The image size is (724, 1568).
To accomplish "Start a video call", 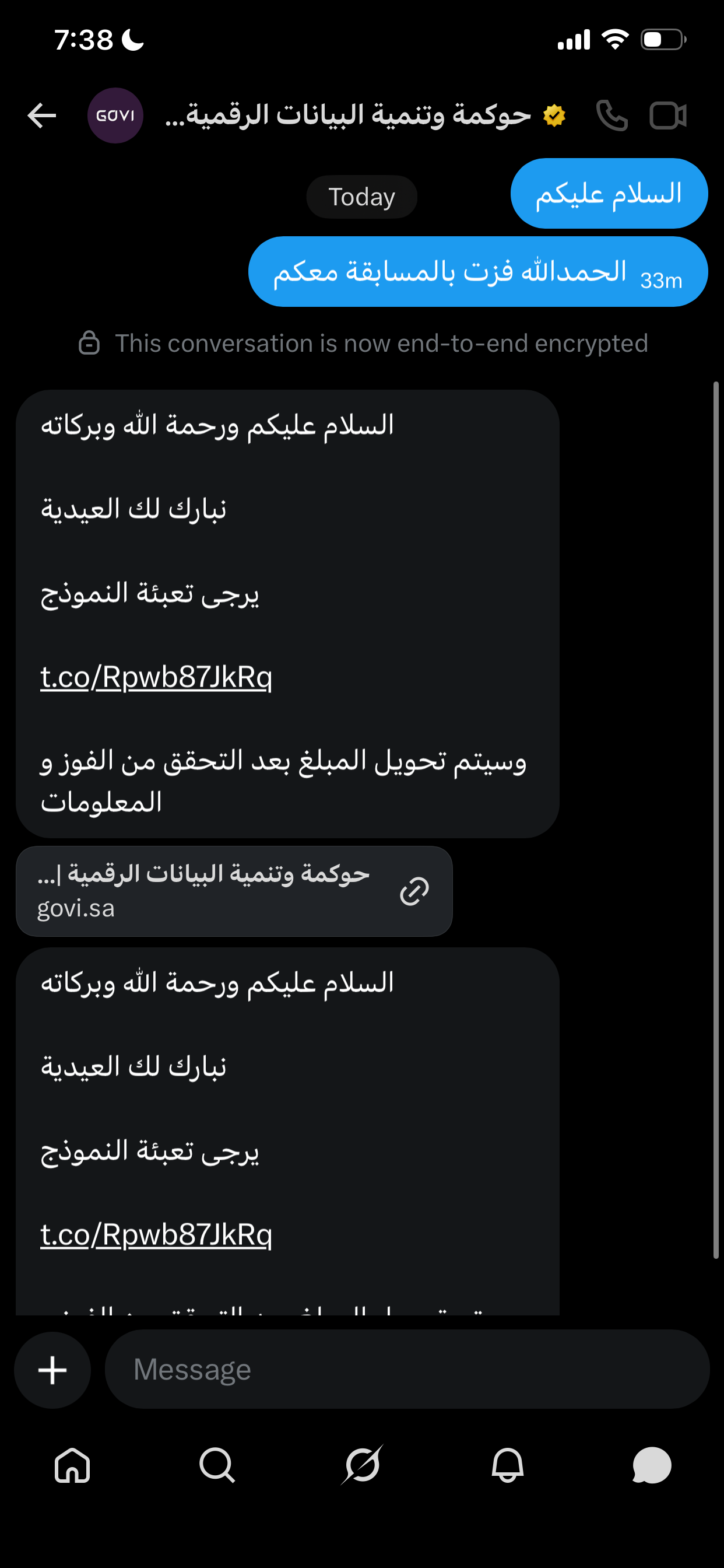I will click(667, 116).
